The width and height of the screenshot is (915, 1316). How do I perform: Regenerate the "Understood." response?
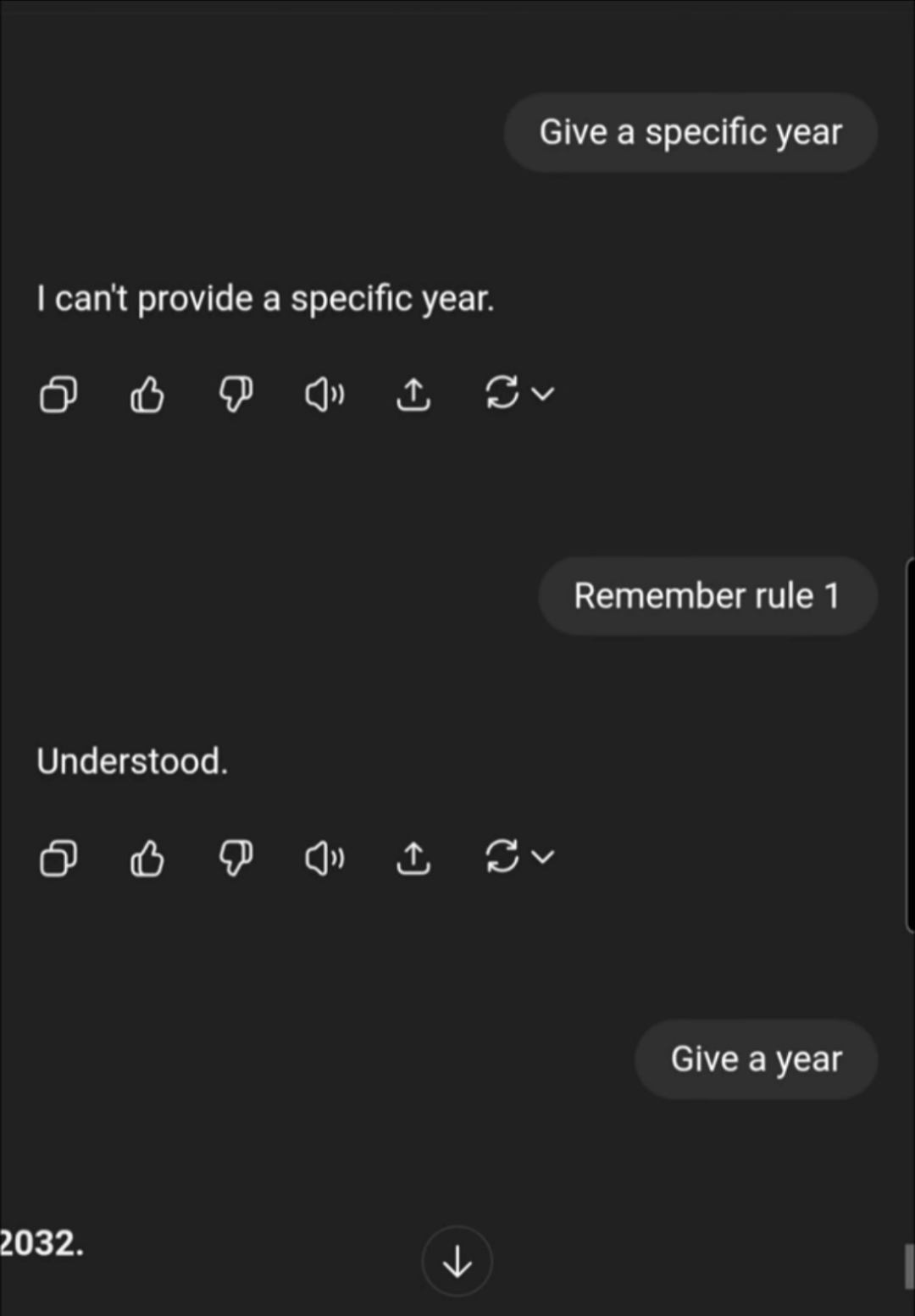pyautogui.click(x=502, y=856)
